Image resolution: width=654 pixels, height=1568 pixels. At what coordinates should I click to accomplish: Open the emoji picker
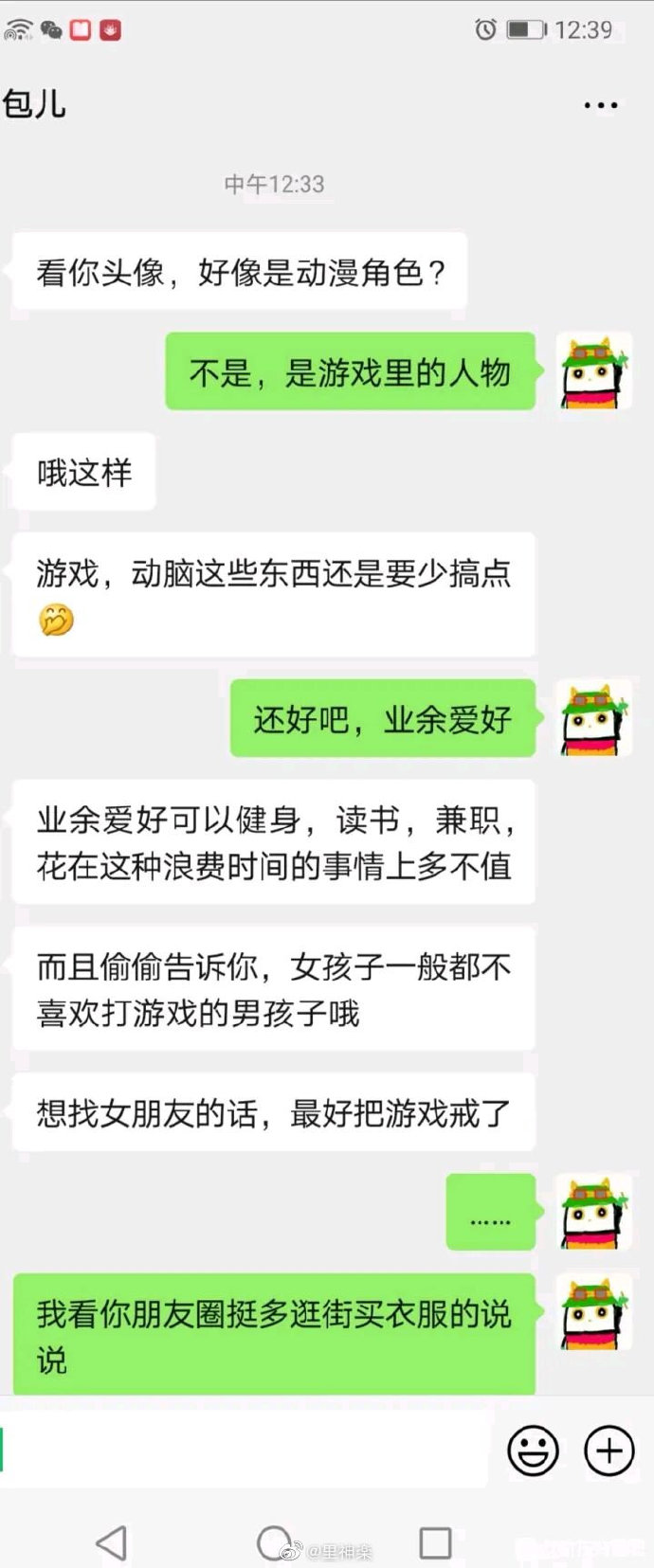click(533, 1450)
